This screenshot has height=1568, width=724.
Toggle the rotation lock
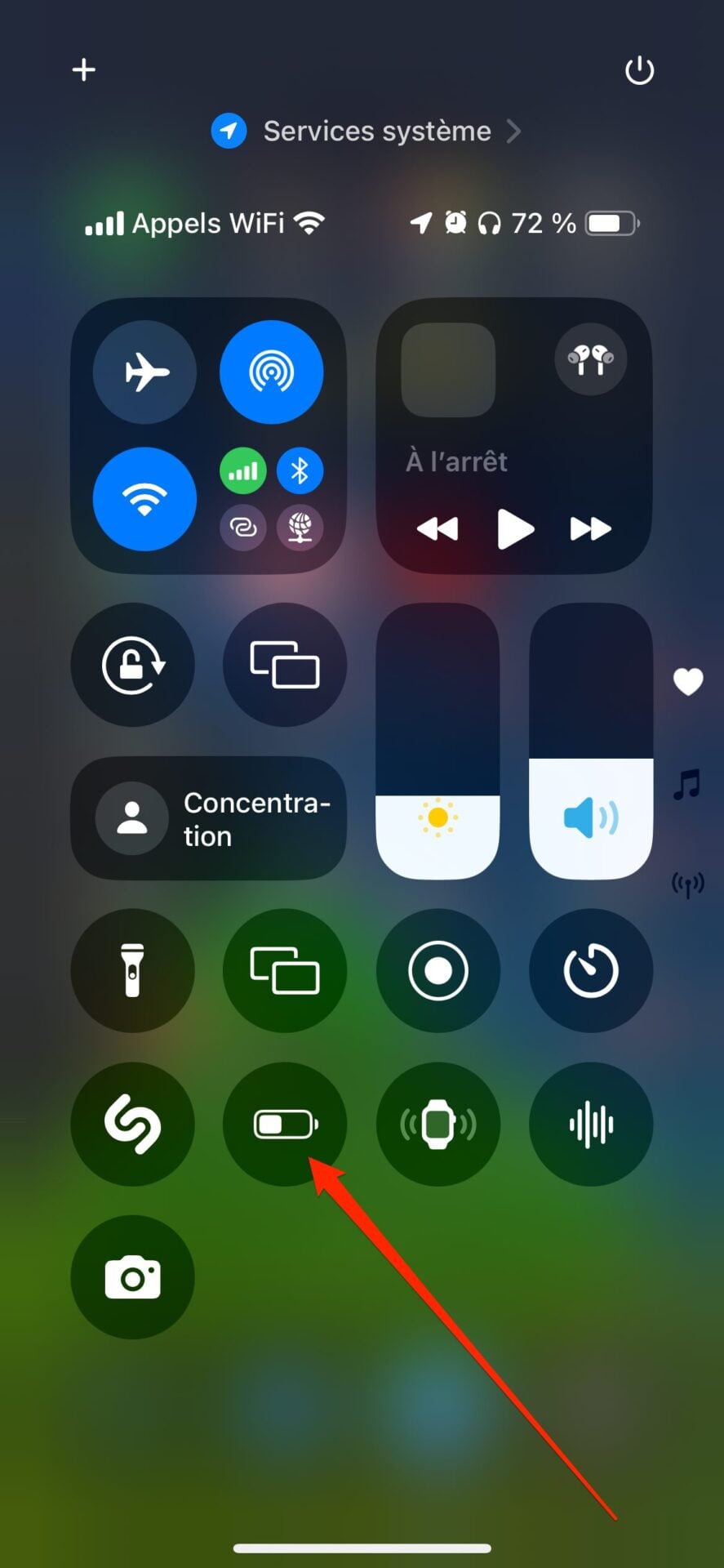[x=133, y=665]
